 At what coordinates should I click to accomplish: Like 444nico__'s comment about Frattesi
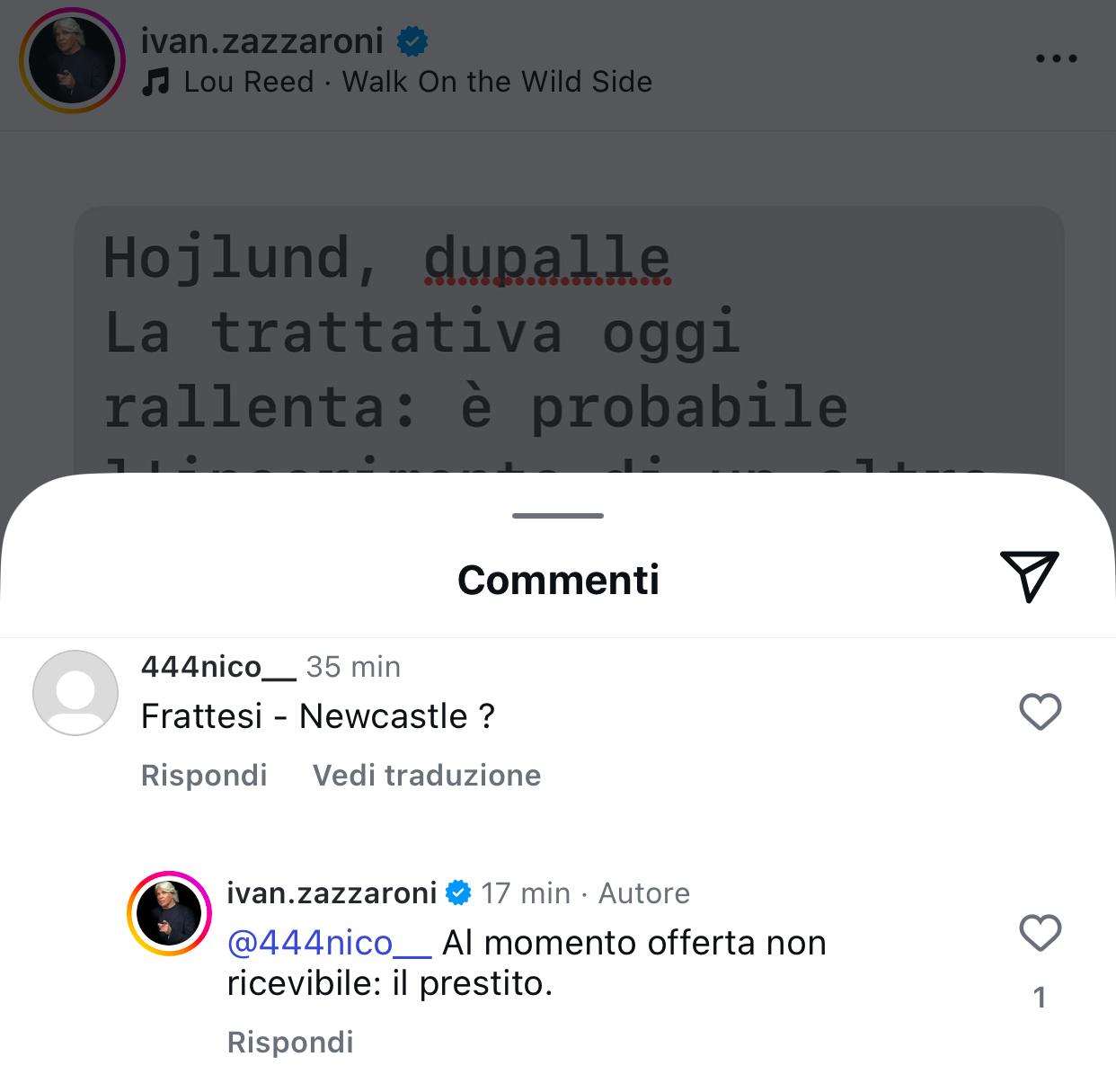(x=1040, y=713)
